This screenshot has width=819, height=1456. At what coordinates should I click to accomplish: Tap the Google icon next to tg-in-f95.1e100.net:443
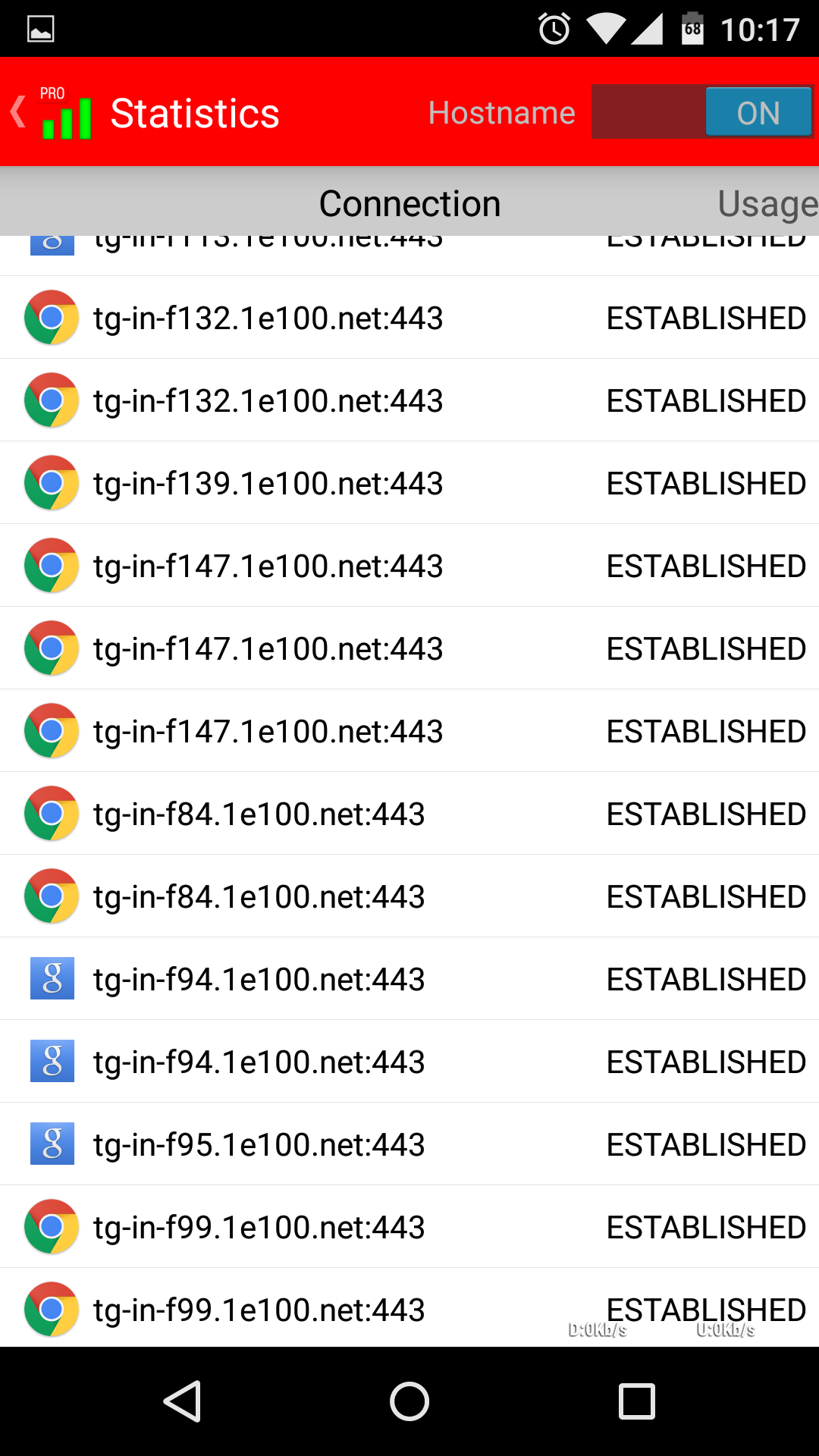[x=51, y=1144]
